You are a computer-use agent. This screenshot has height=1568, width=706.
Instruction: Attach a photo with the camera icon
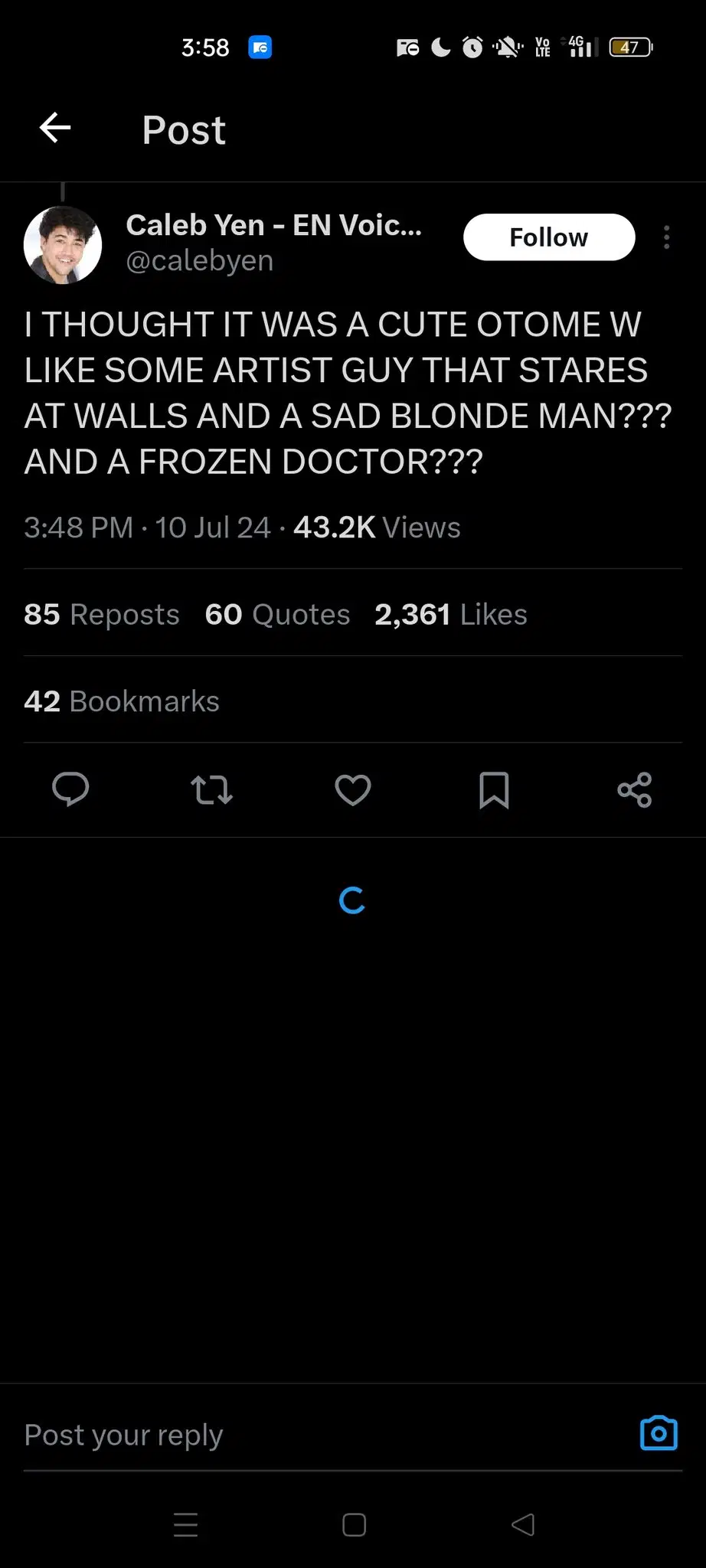[x=659, y=1433]
